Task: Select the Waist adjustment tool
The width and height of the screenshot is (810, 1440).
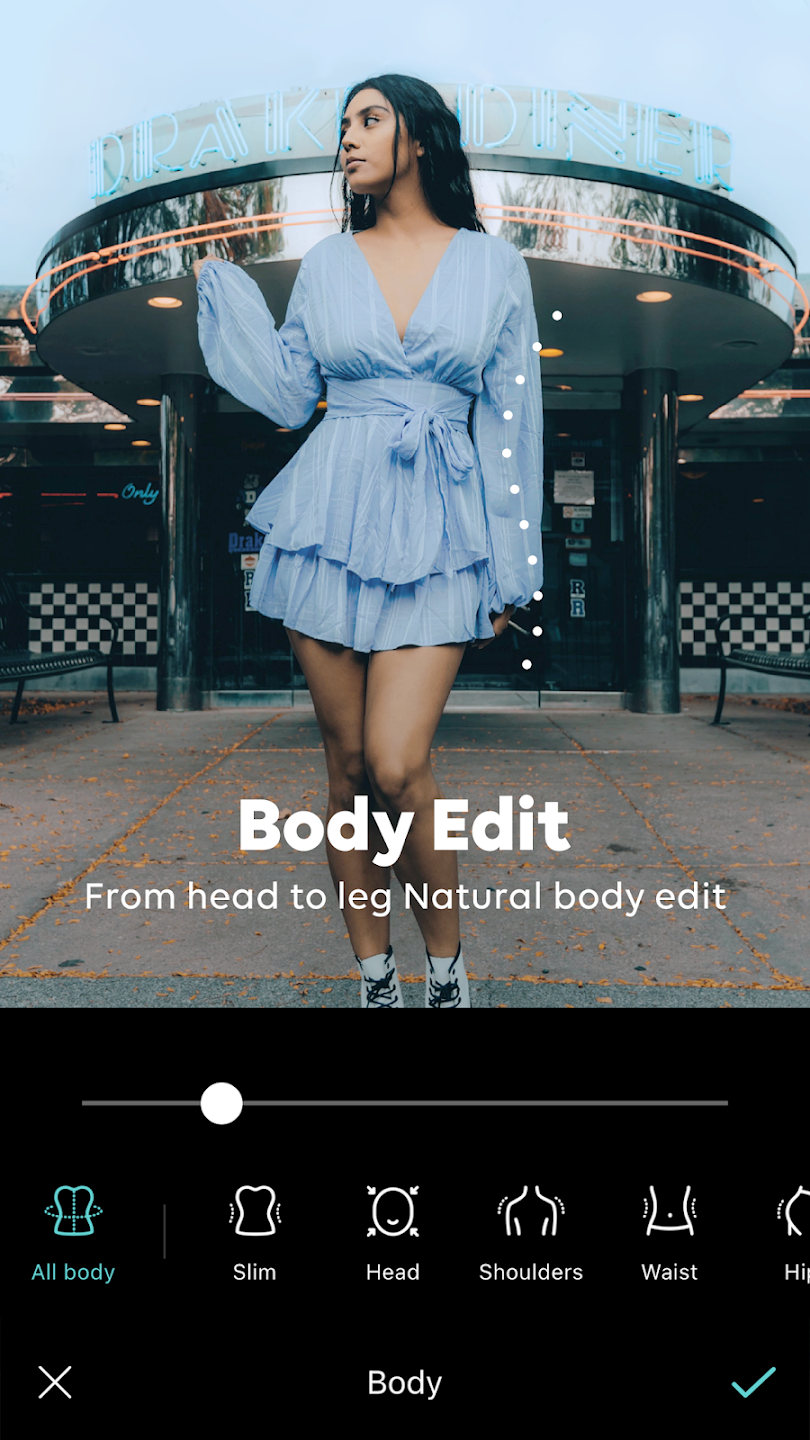Action: pos(669,1232)
